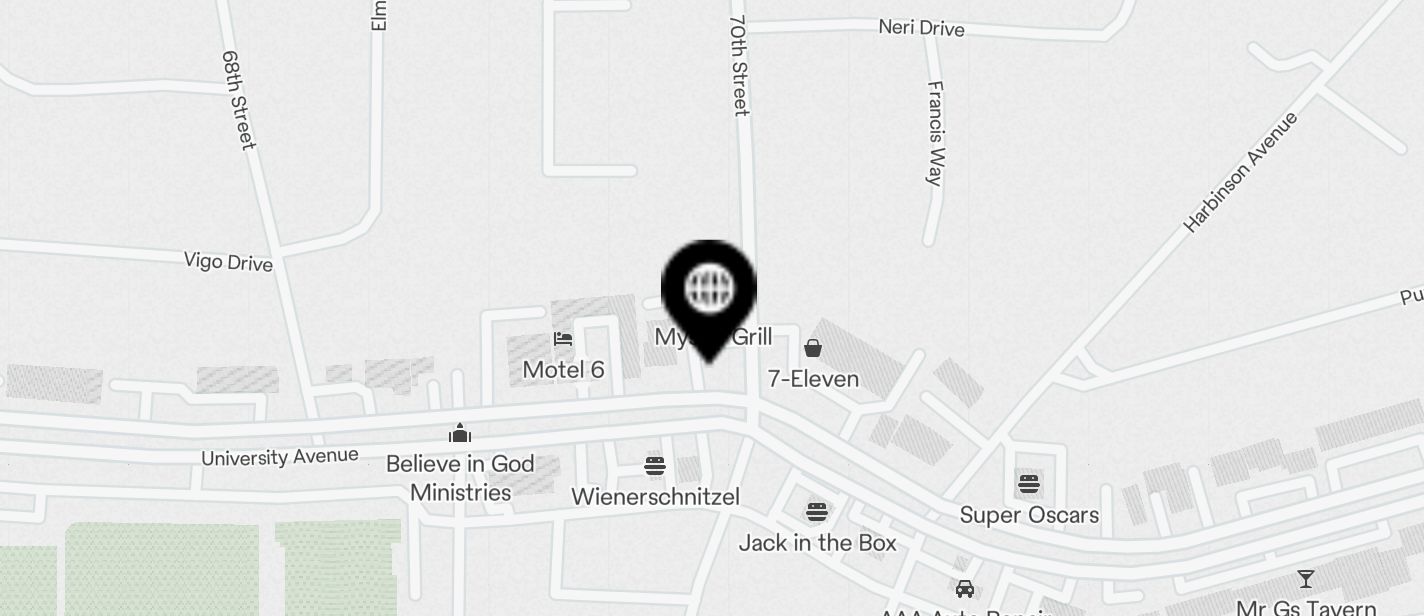
Task: Open the Super Oscars restaurant marker
Action: pos(1029,485)
